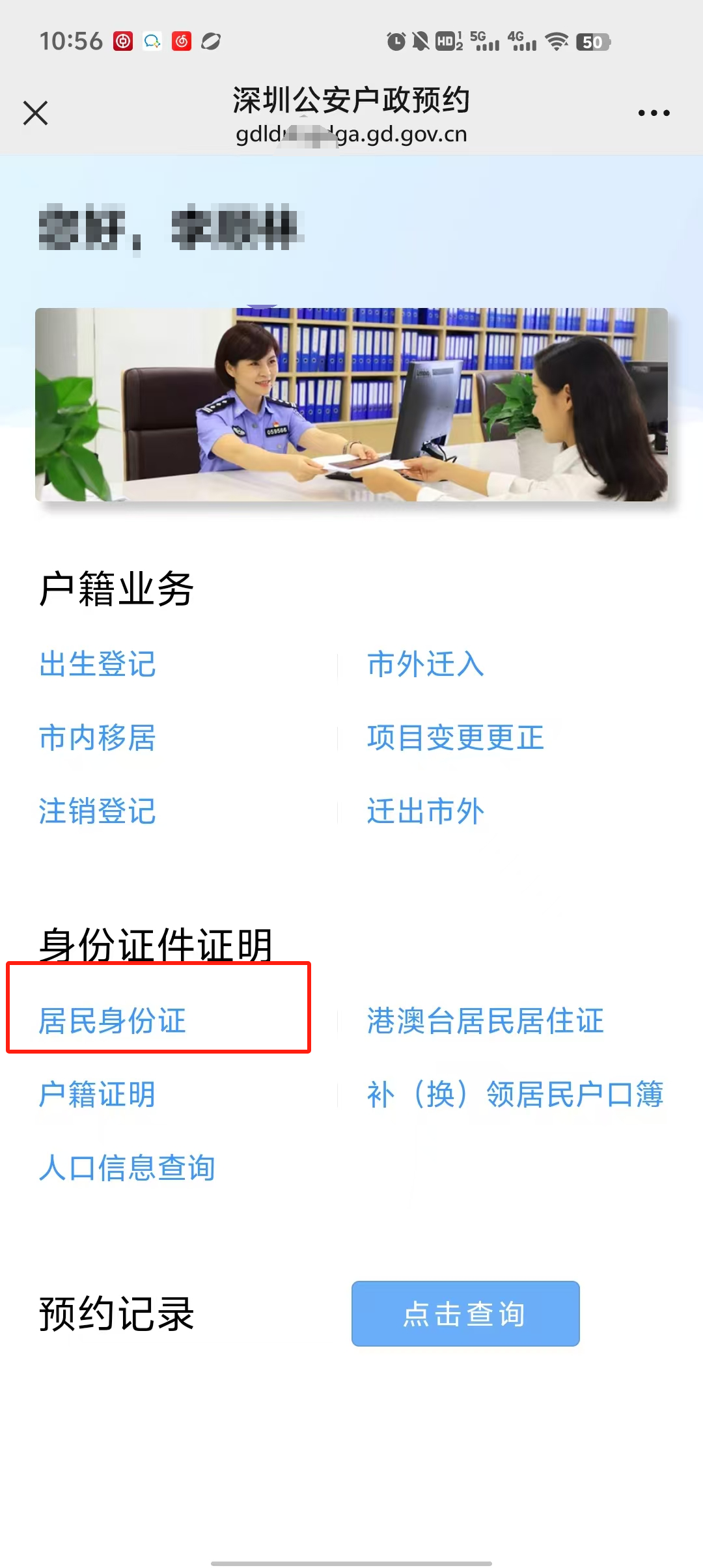Screen dimensions: 703x1568
Task: Select 港澳台居民居住证
Action: pyautogui.click(x=486, y=1021)
